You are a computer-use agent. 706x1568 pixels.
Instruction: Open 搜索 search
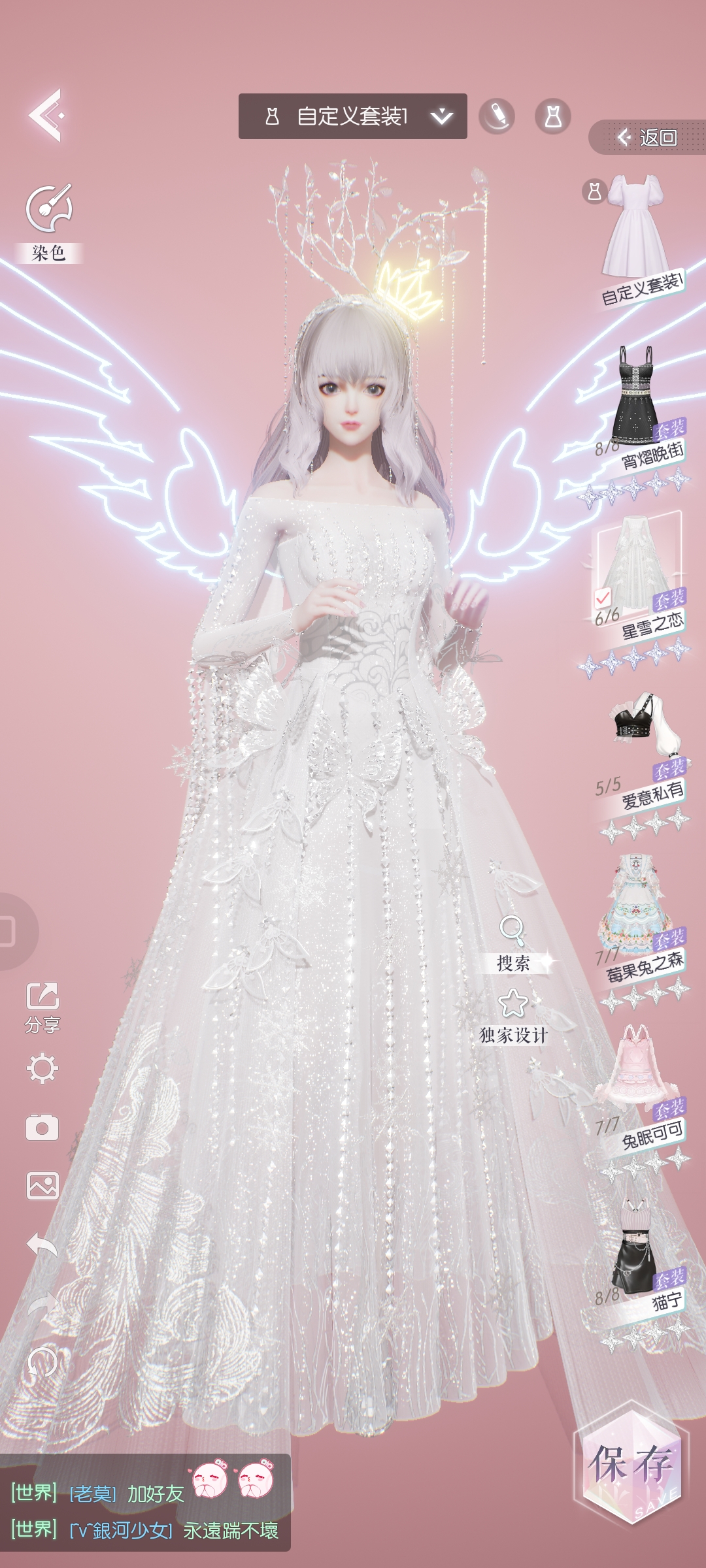[513, 941]
